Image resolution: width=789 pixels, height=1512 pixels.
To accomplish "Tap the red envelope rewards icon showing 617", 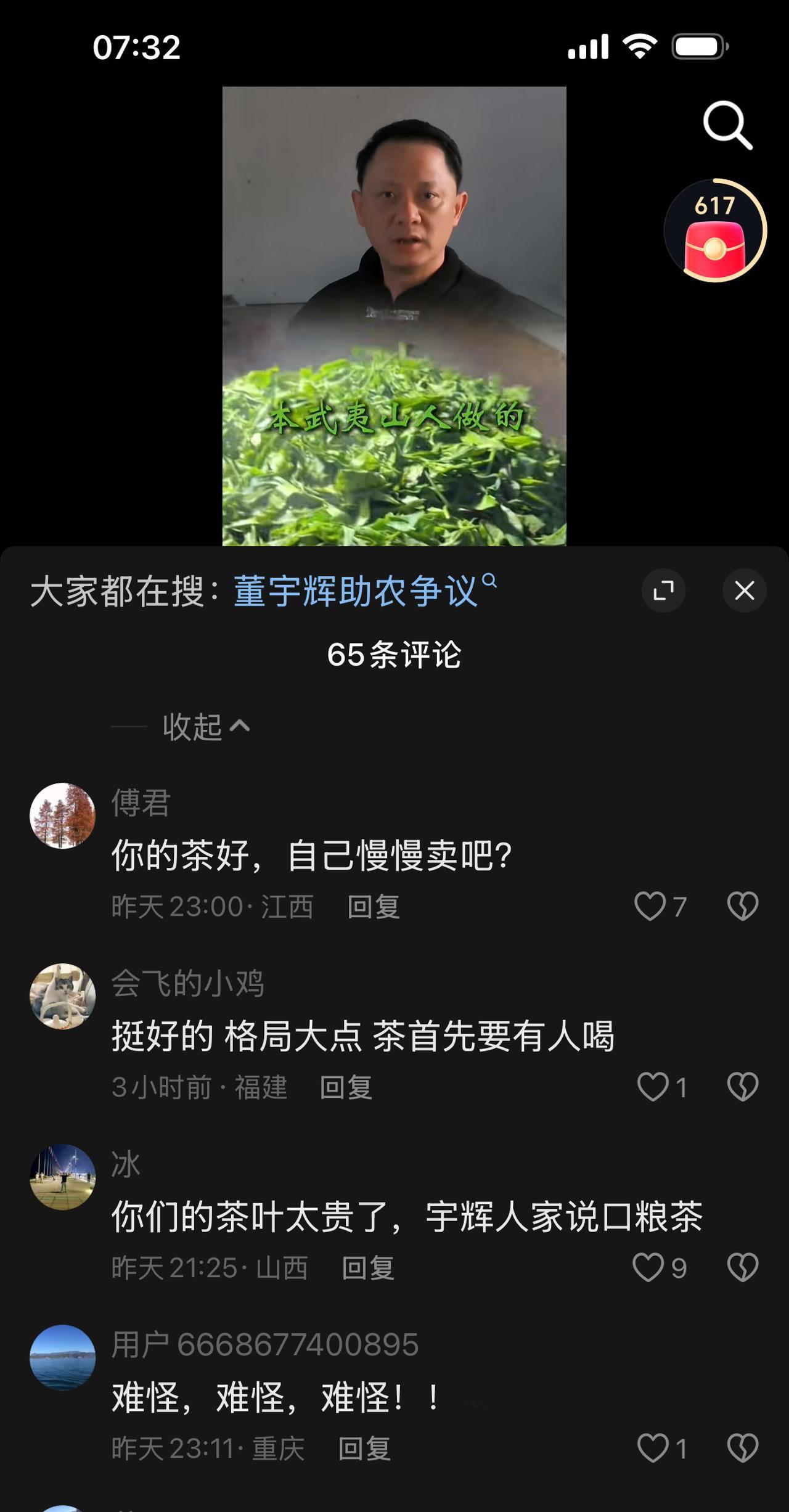I will pos(715,230).
